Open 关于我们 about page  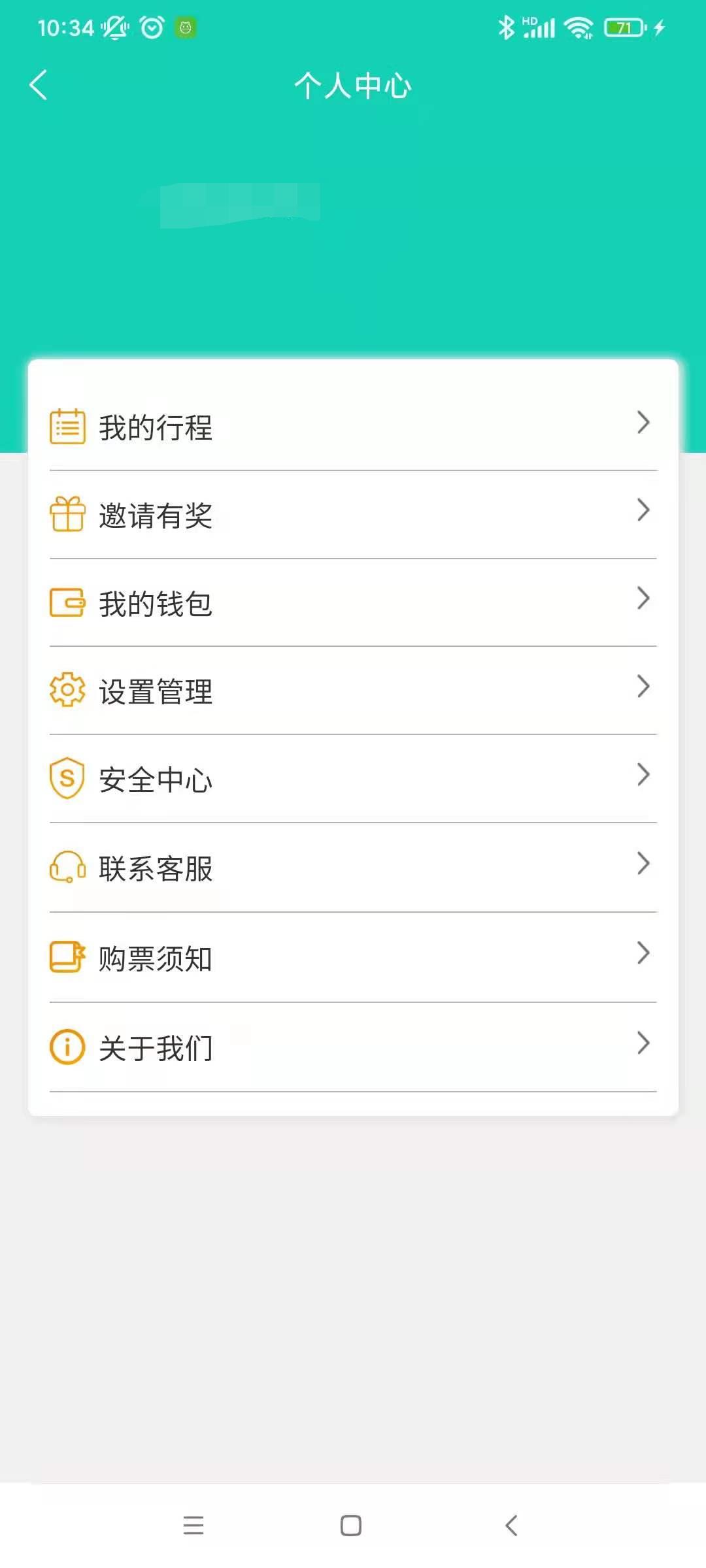pyautogui.click(x=353, y=1047)
